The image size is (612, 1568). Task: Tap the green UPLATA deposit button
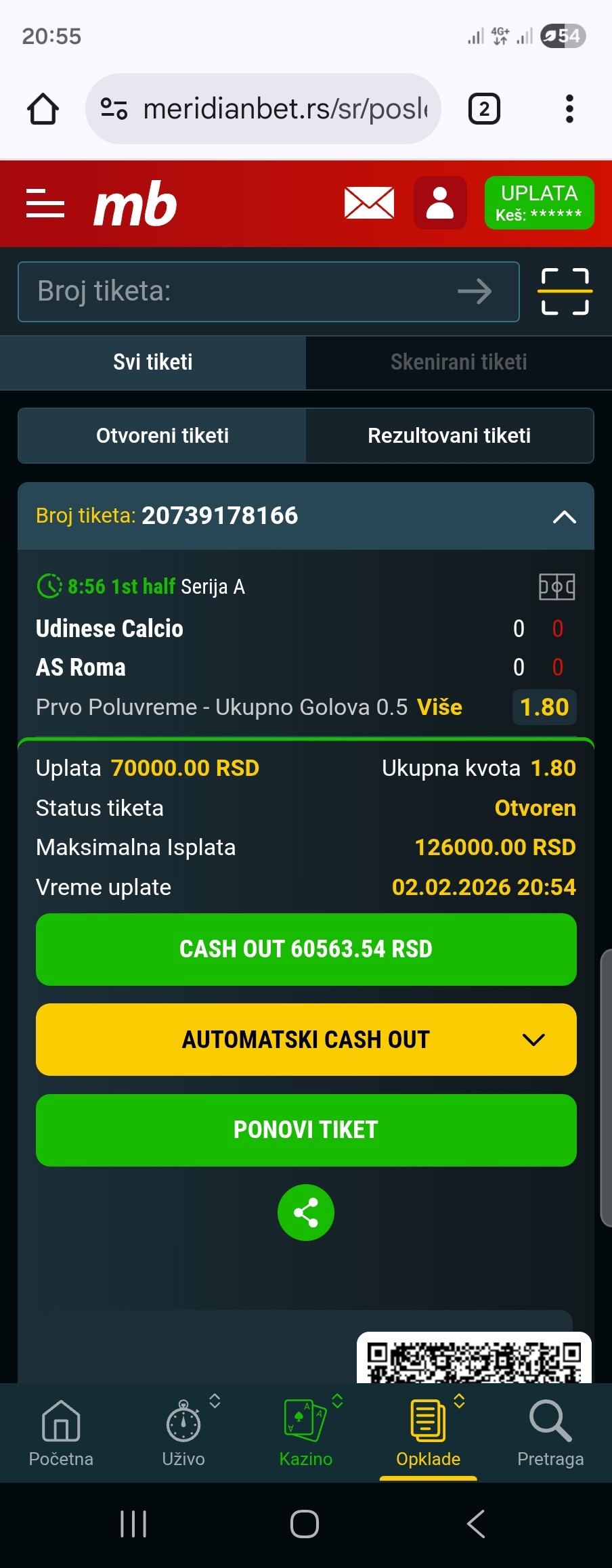539,203
